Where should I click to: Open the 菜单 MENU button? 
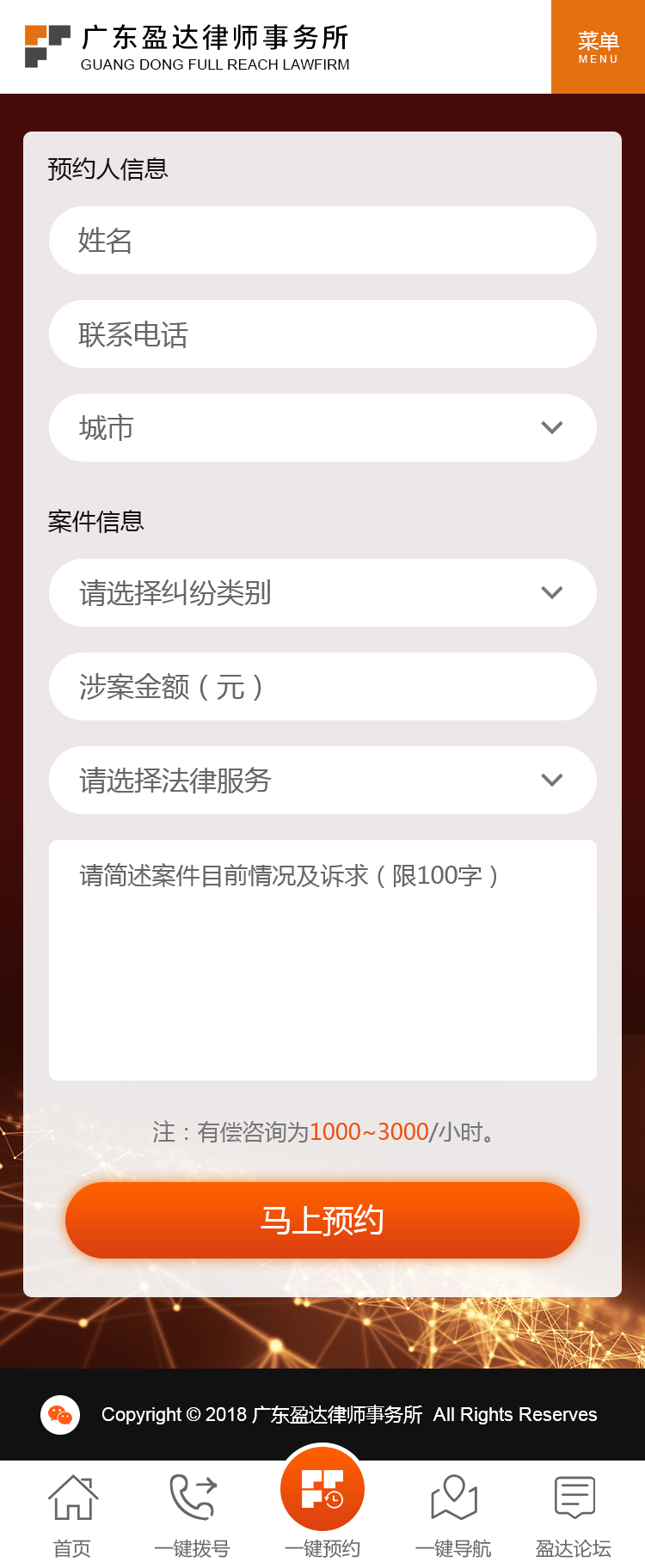[x=598, y=46]
